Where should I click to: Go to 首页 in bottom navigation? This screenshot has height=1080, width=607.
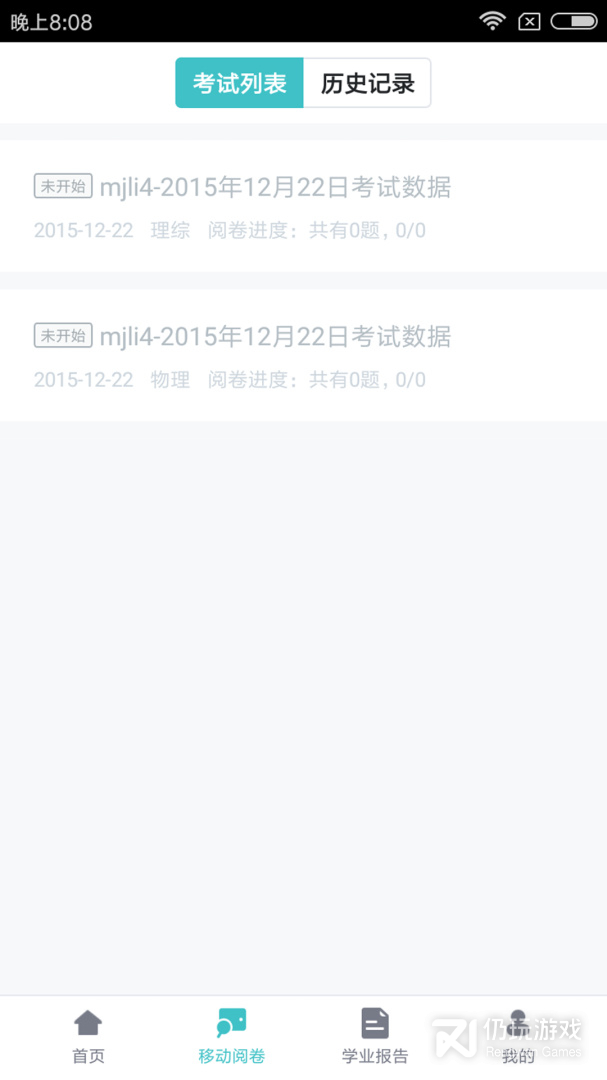click(88, 1037)
